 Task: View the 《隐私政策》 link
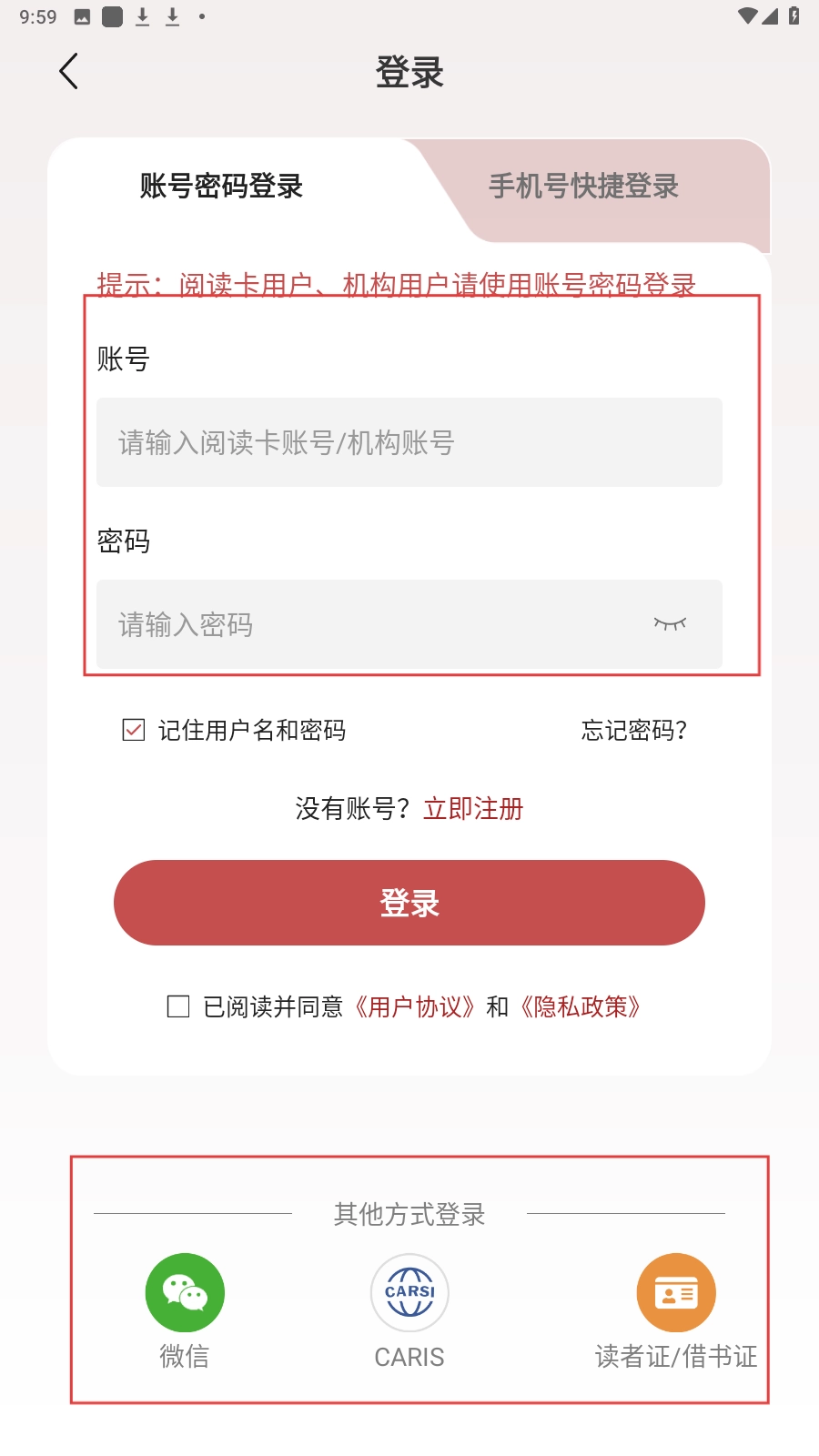581,1006
